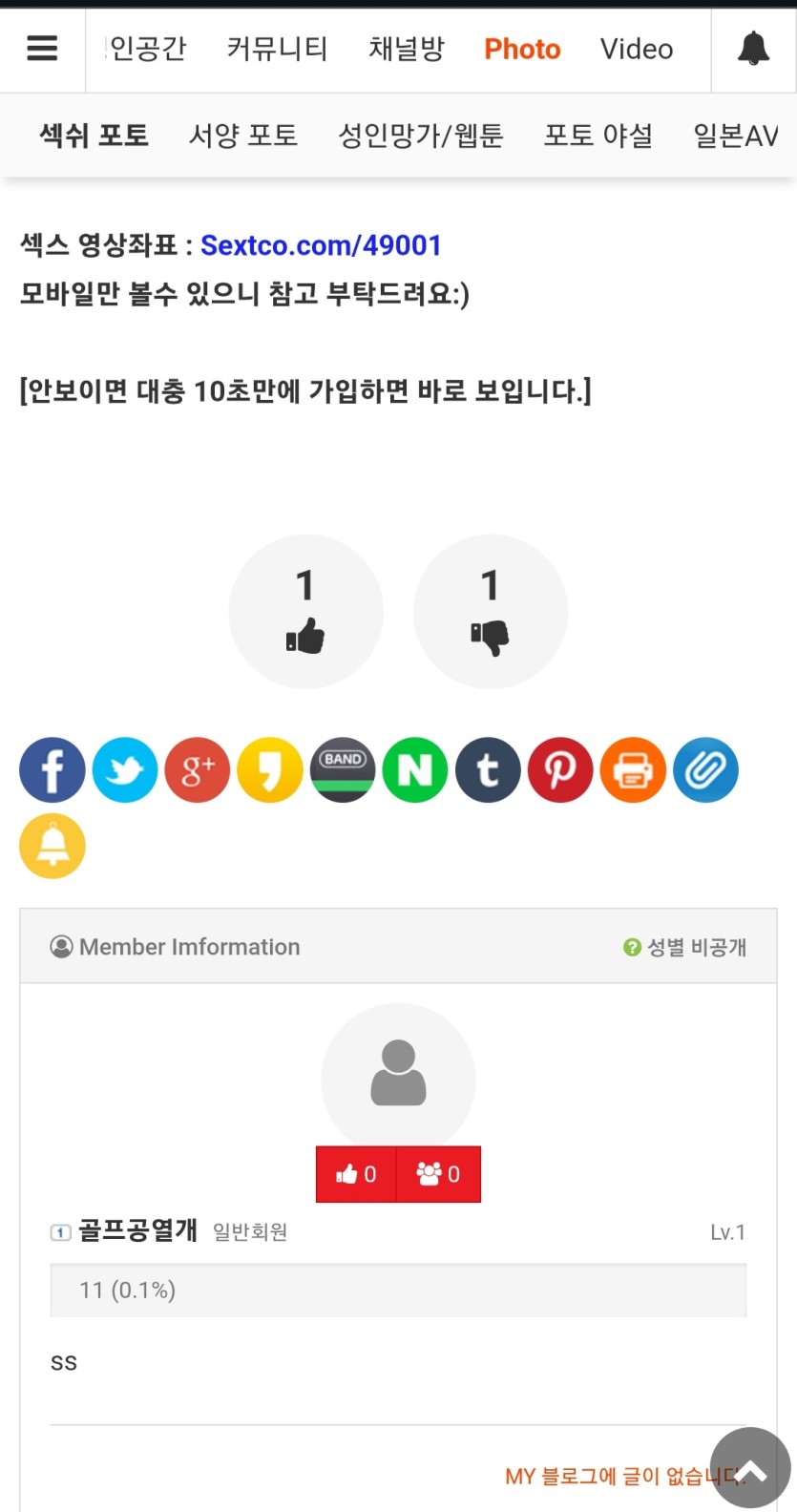Share post on Pinterest
This screenshot has height=1512, width=797.
(x=560, y=770)
